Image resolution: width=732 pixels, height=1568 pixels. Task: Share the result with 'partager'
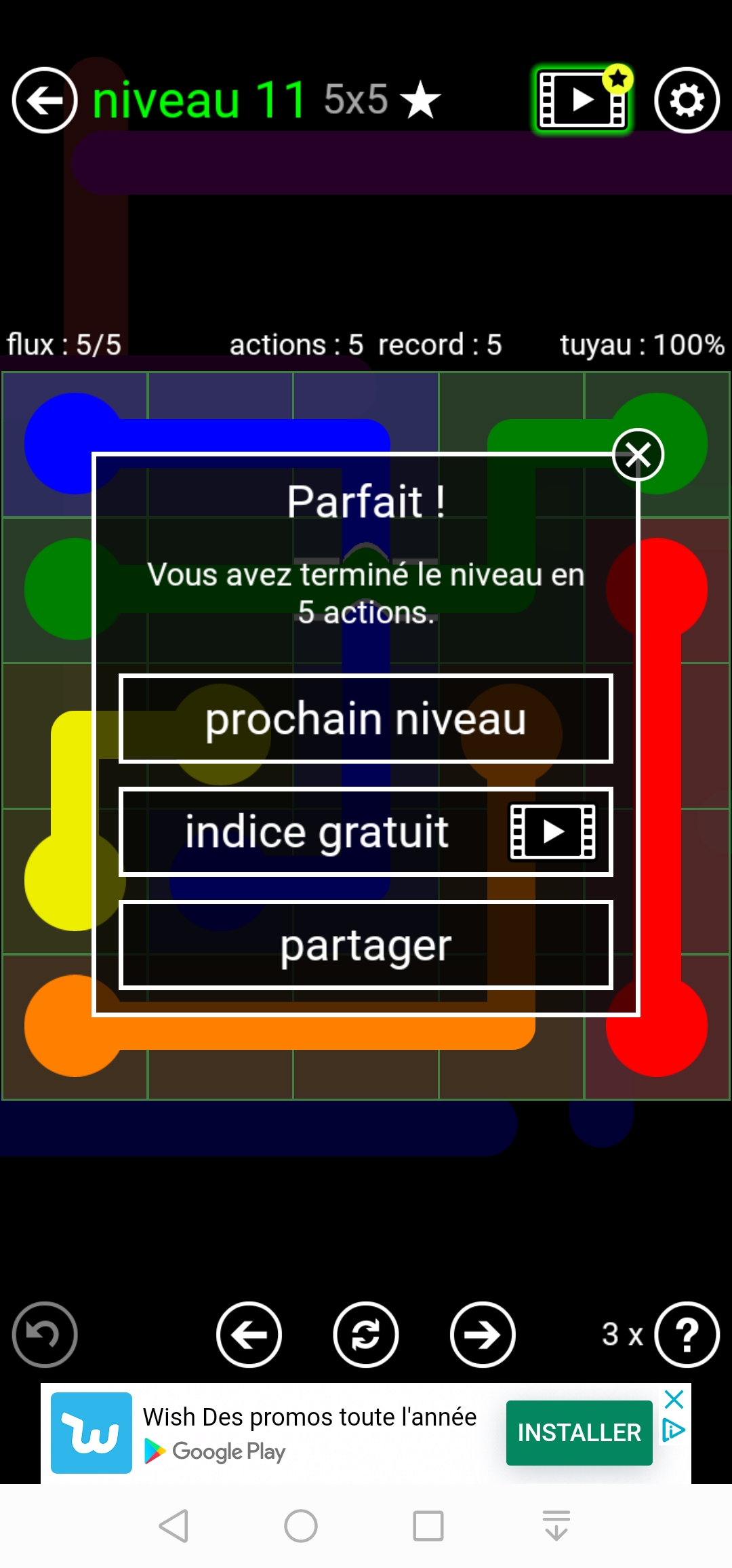point(366,945)
